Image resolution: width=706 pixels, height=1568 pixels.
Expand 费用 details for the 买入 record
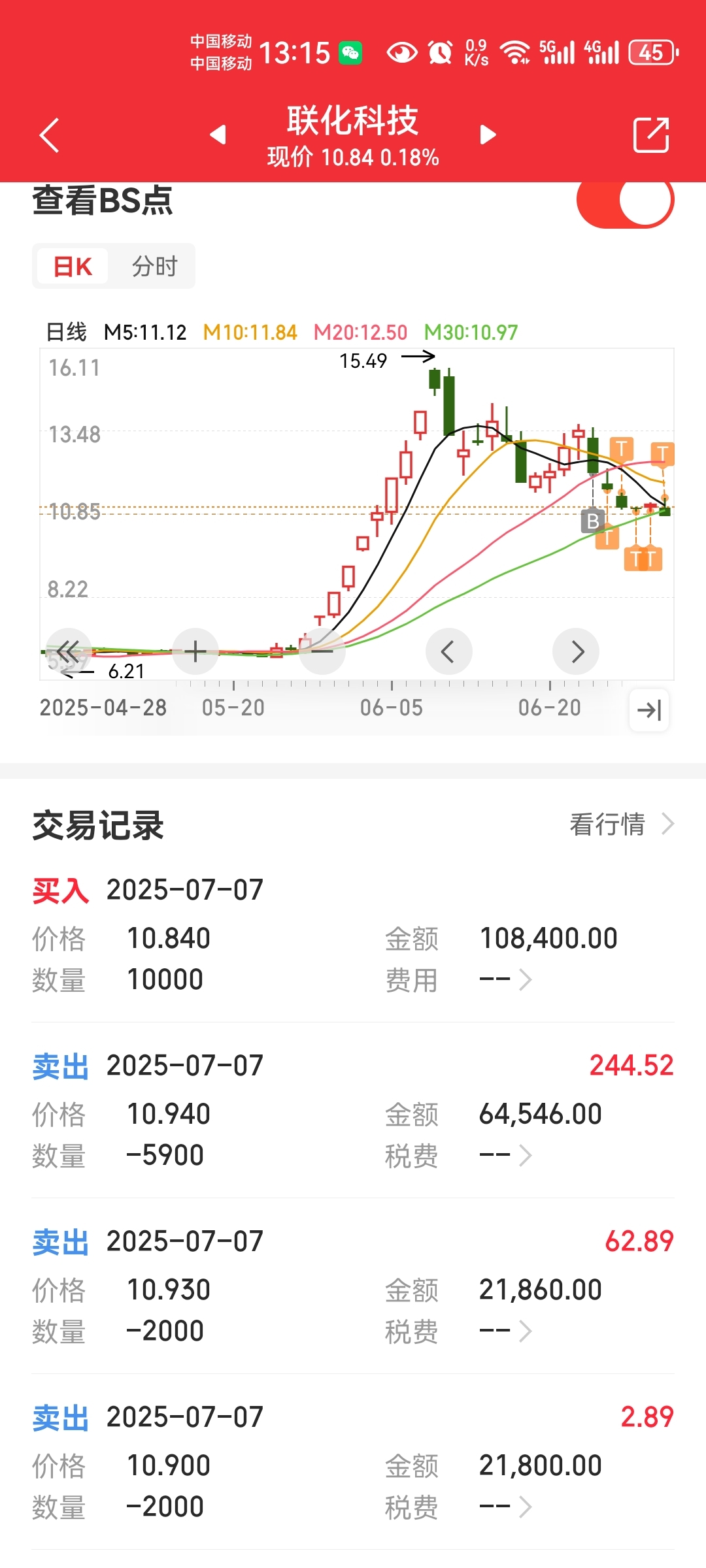[506, 980]
